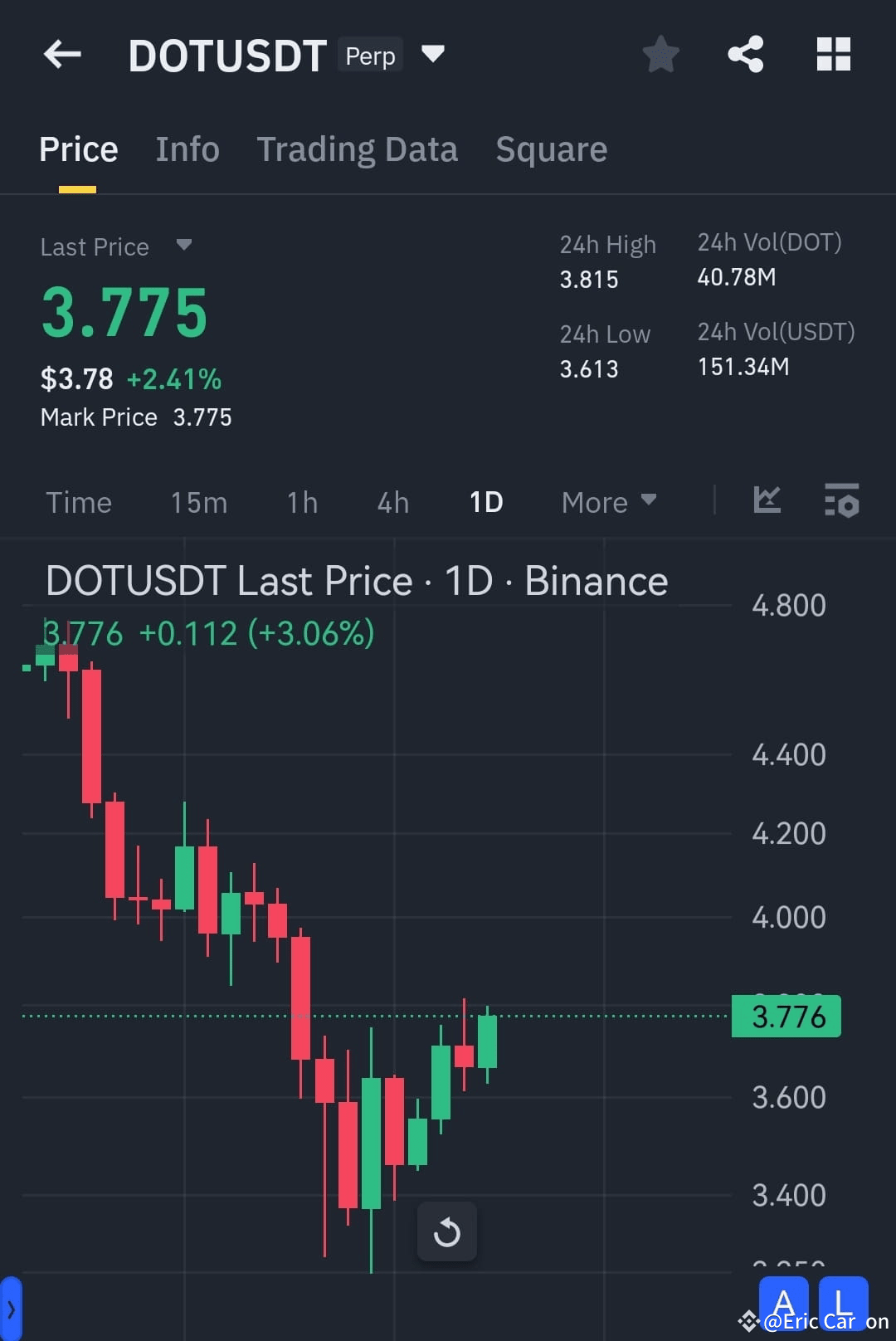
Task: Click the back arrow to exit DOTUSDT
Action: point(61,54)
